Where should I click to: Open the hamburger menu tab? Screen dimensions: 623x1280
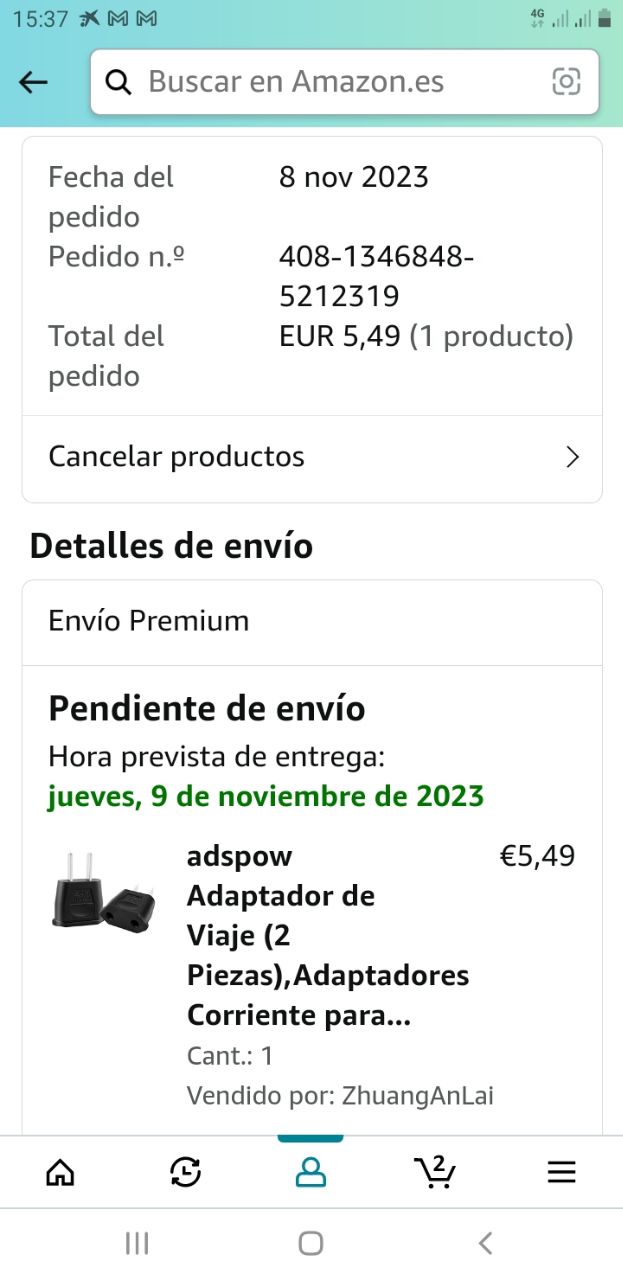[562, 1172]
